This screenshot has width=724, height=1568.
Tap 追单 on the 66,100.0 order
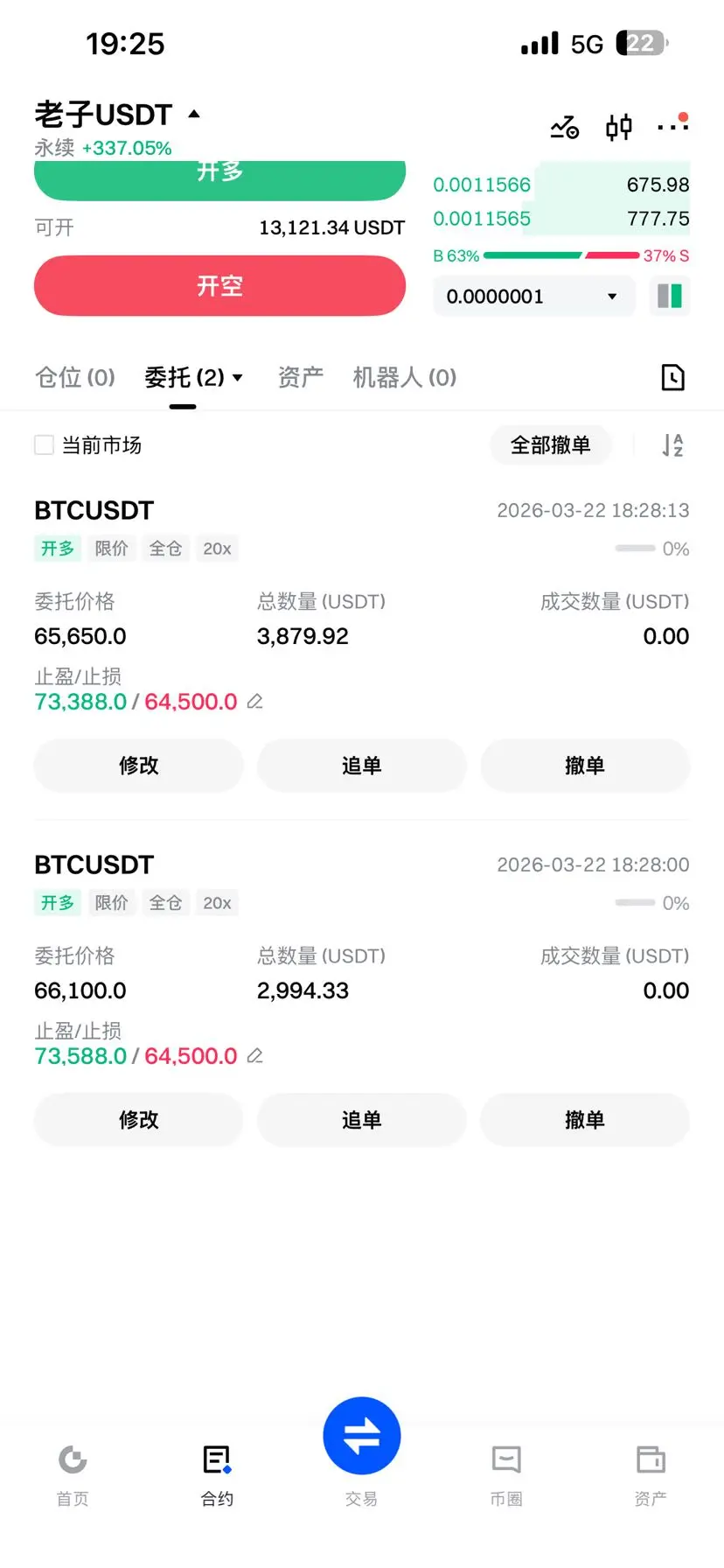361,1120
